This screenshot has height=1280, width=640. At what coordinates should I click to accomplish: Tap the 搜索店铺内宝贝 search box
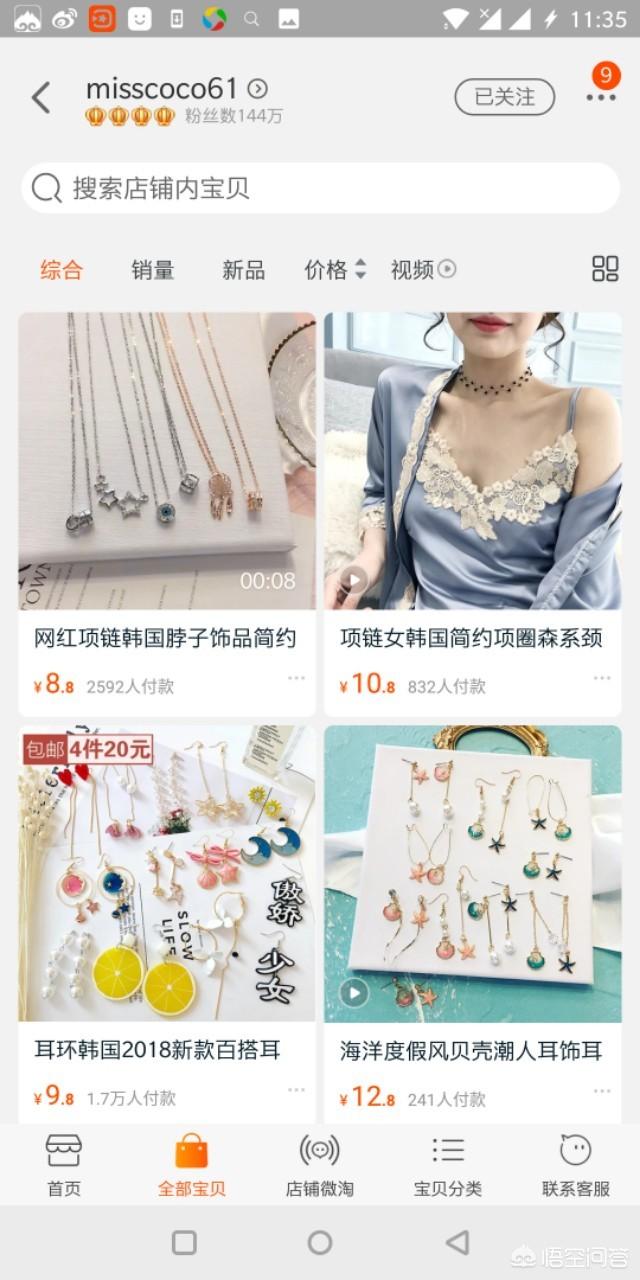coord(320,188)
